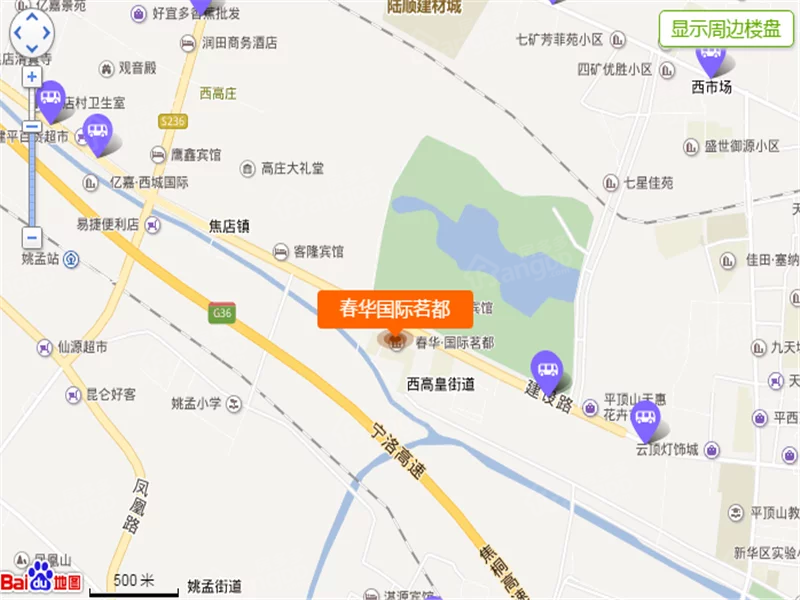Select the bus marker near 云顶灯饰城

coord(646,419)
